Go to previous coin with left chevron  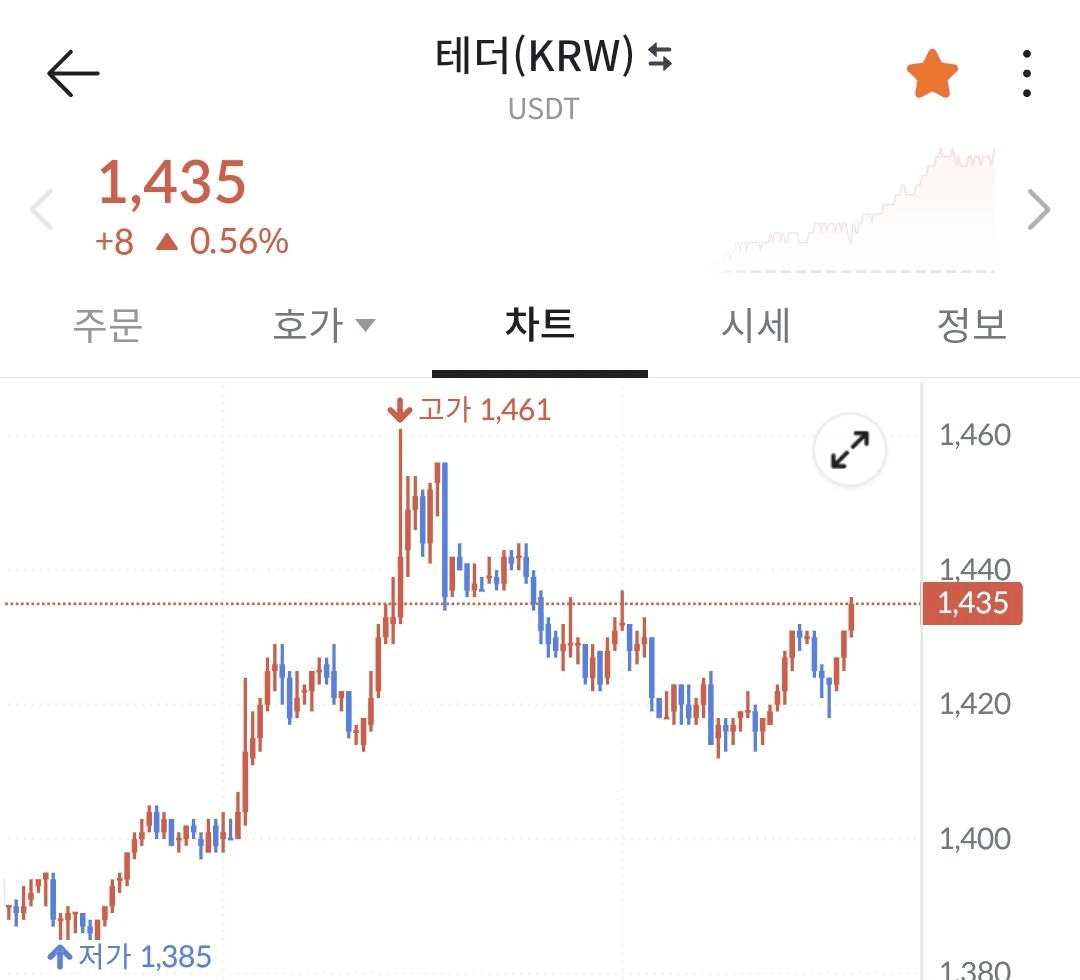(x=42, y=210)
